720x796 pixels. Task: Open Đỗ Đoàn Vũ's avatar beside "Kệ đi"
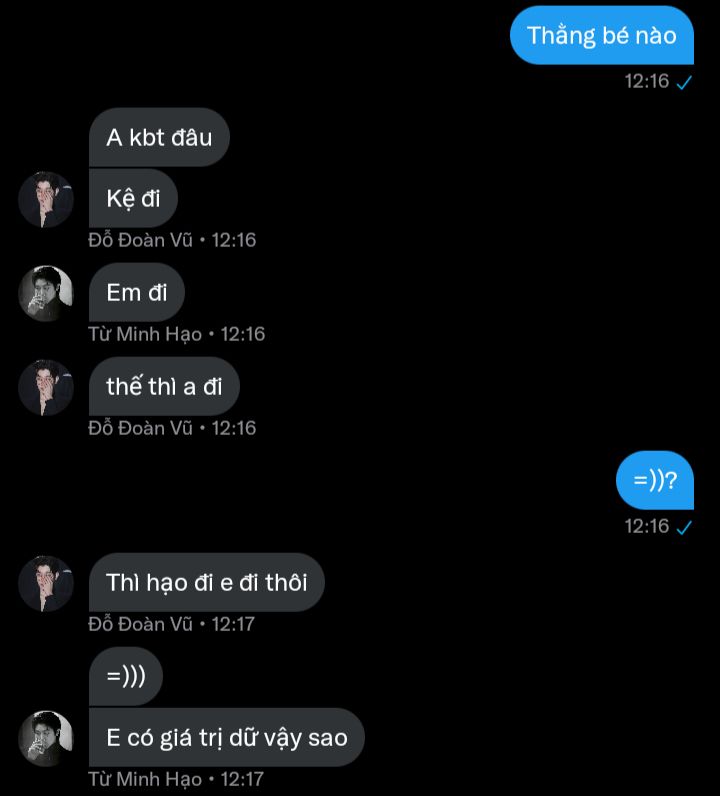[x=46, y=200]
